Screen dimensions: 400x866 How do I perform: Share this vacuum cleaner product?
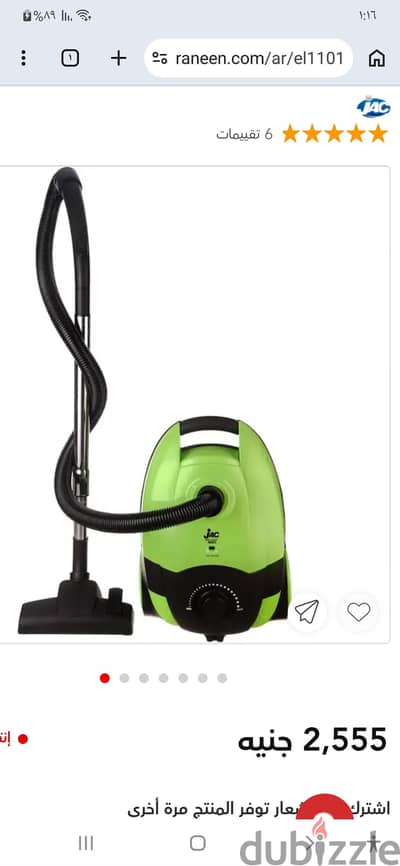(307, 611)
